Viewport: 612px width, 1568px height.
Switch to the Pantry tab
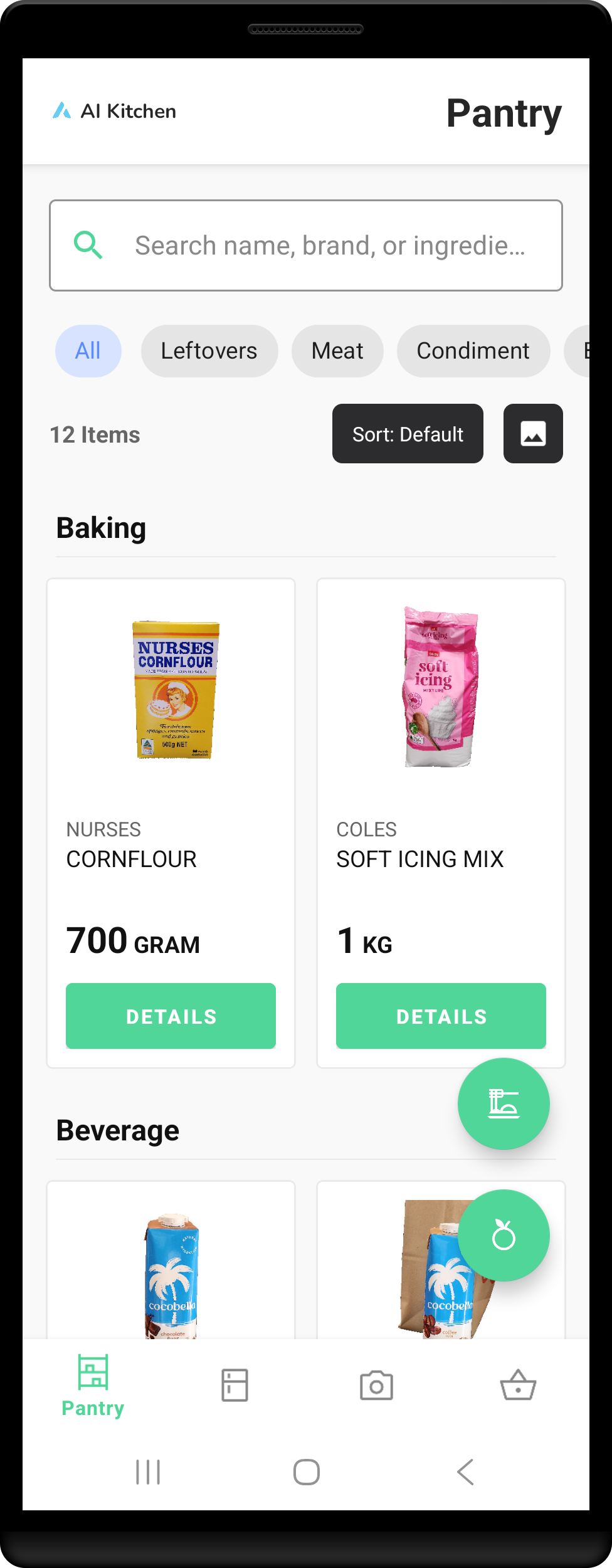tap(93, 1386)
